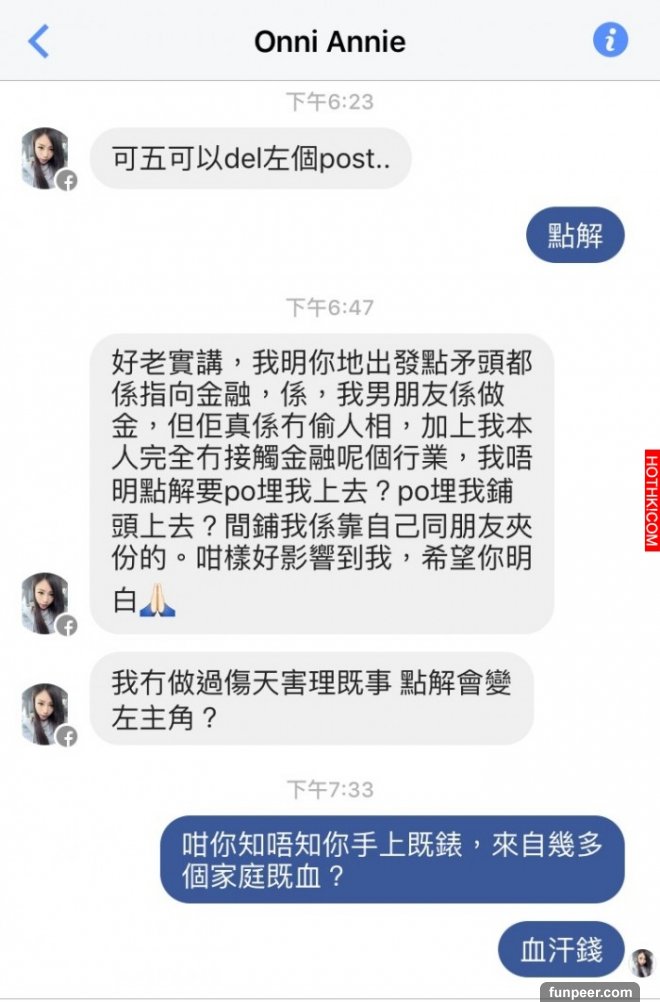Open Onni Annie's profile from the header name
This screenshot has height=1002, width=660.
[x=329, y=42]
